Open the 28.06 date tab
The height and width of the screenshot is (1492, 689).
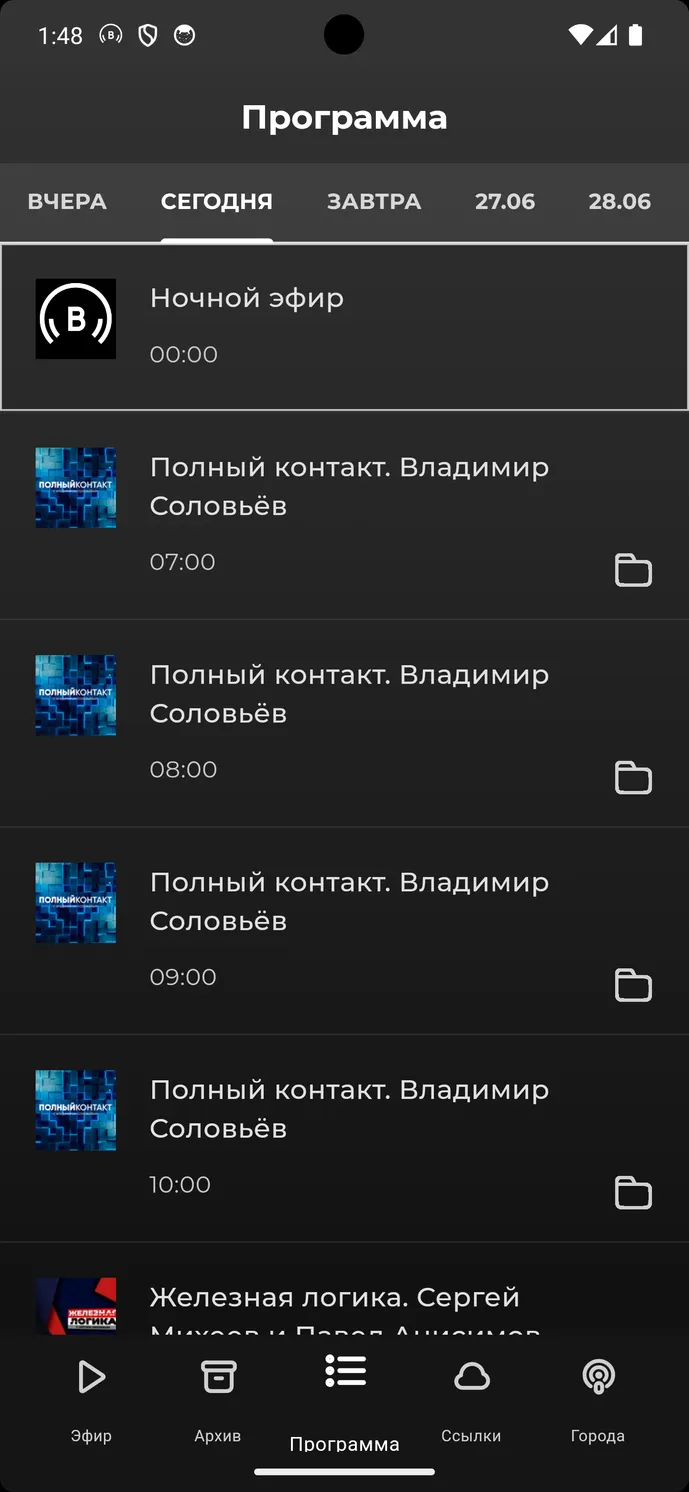[619, 202]
